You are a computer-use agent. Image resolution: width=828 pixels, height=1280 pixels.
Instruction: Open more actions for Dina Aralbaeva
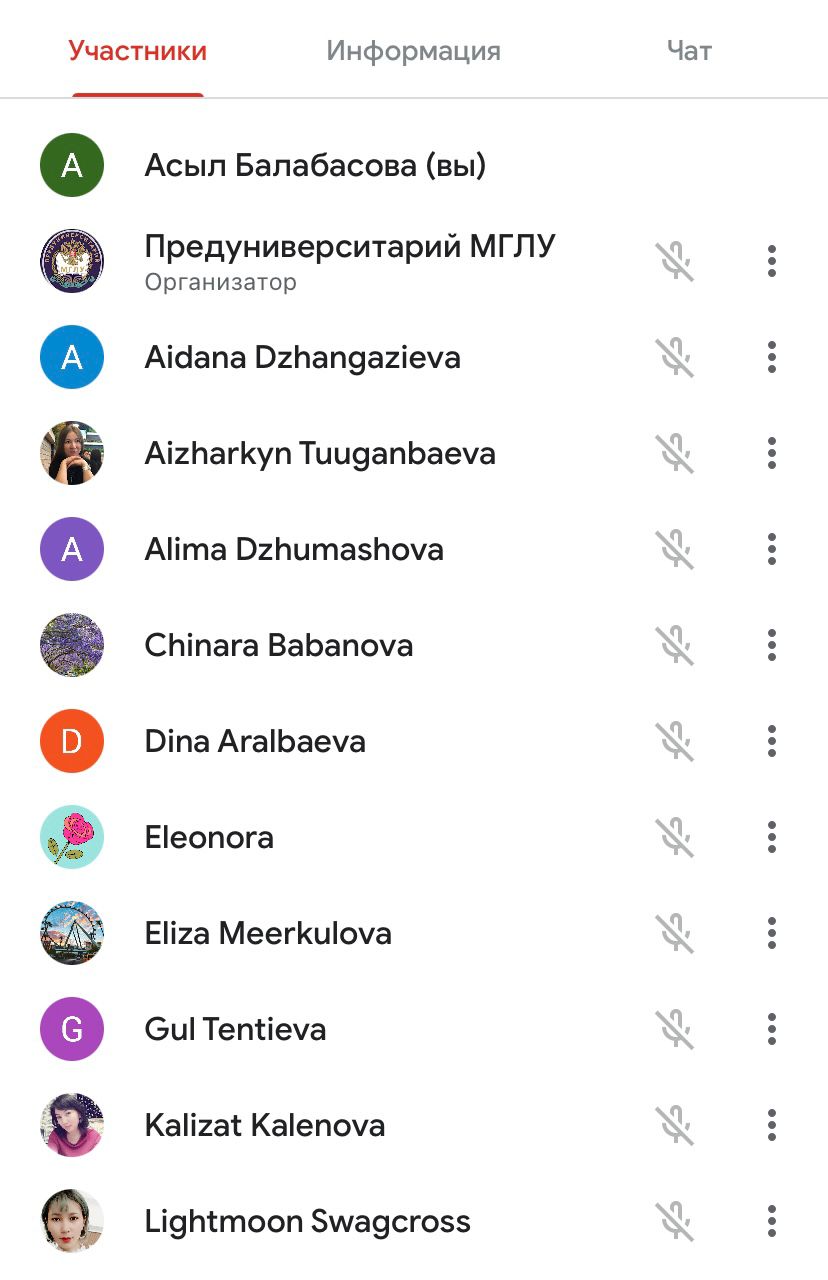(771, 741)
